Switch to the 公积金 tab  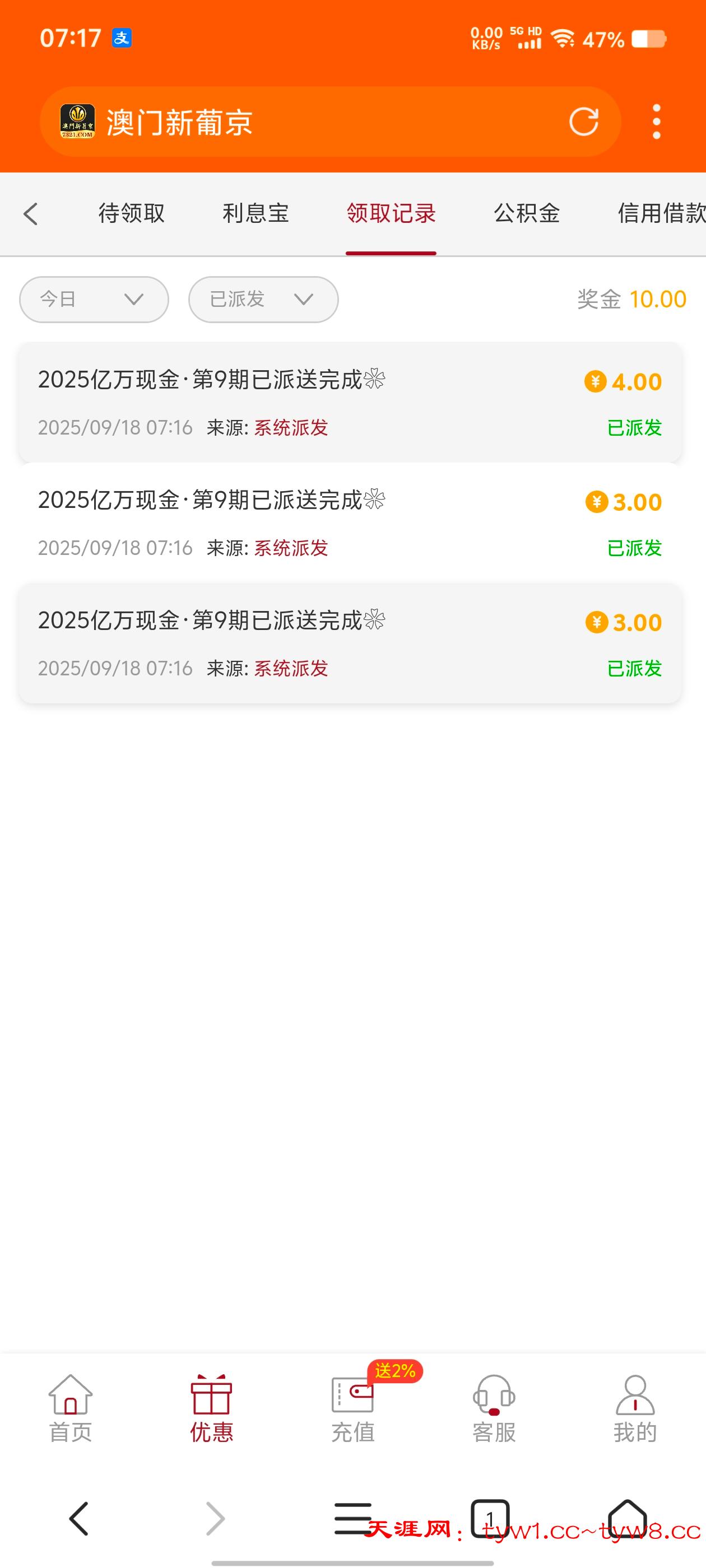pos(527,214)
